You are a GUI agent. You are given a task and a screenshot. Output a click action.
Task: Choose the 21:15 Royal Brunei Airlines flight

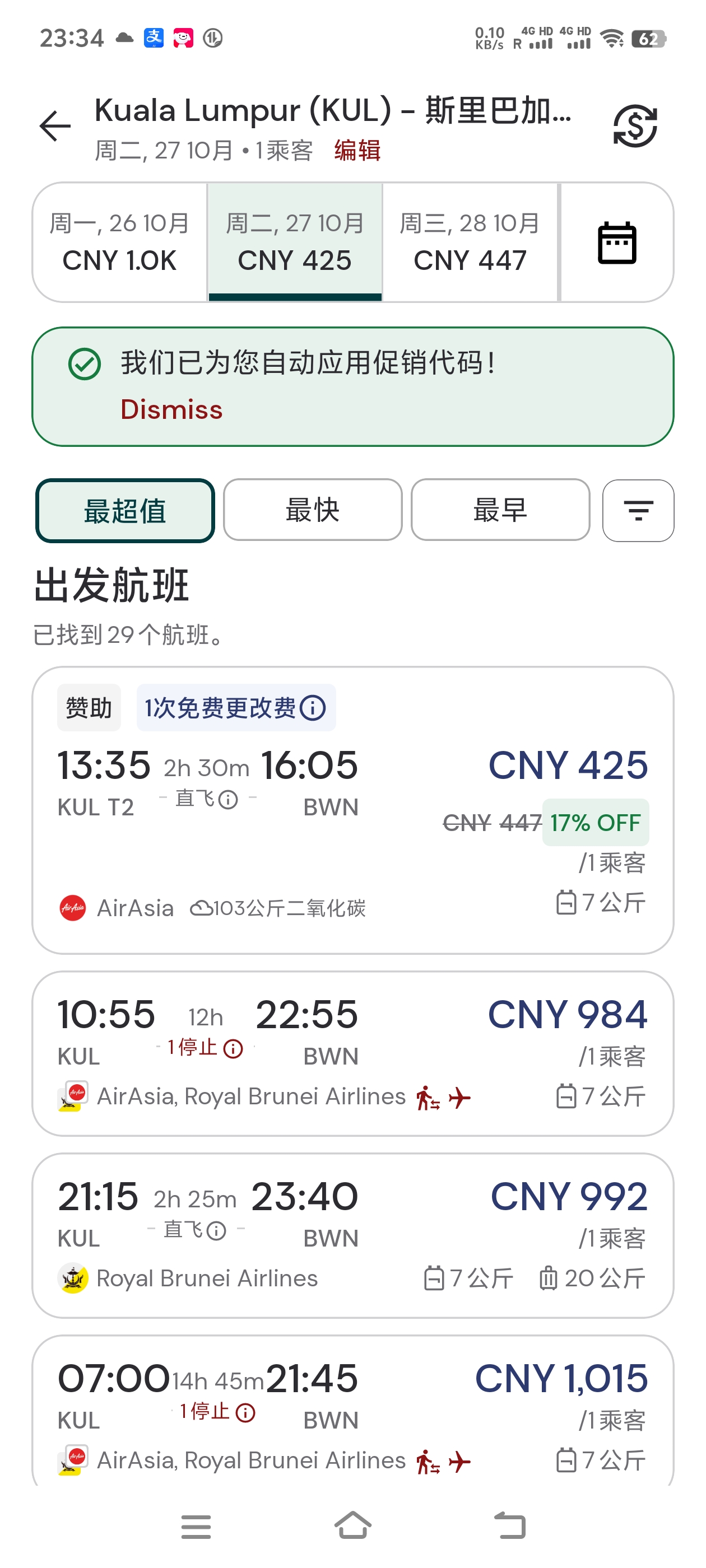352,1236
